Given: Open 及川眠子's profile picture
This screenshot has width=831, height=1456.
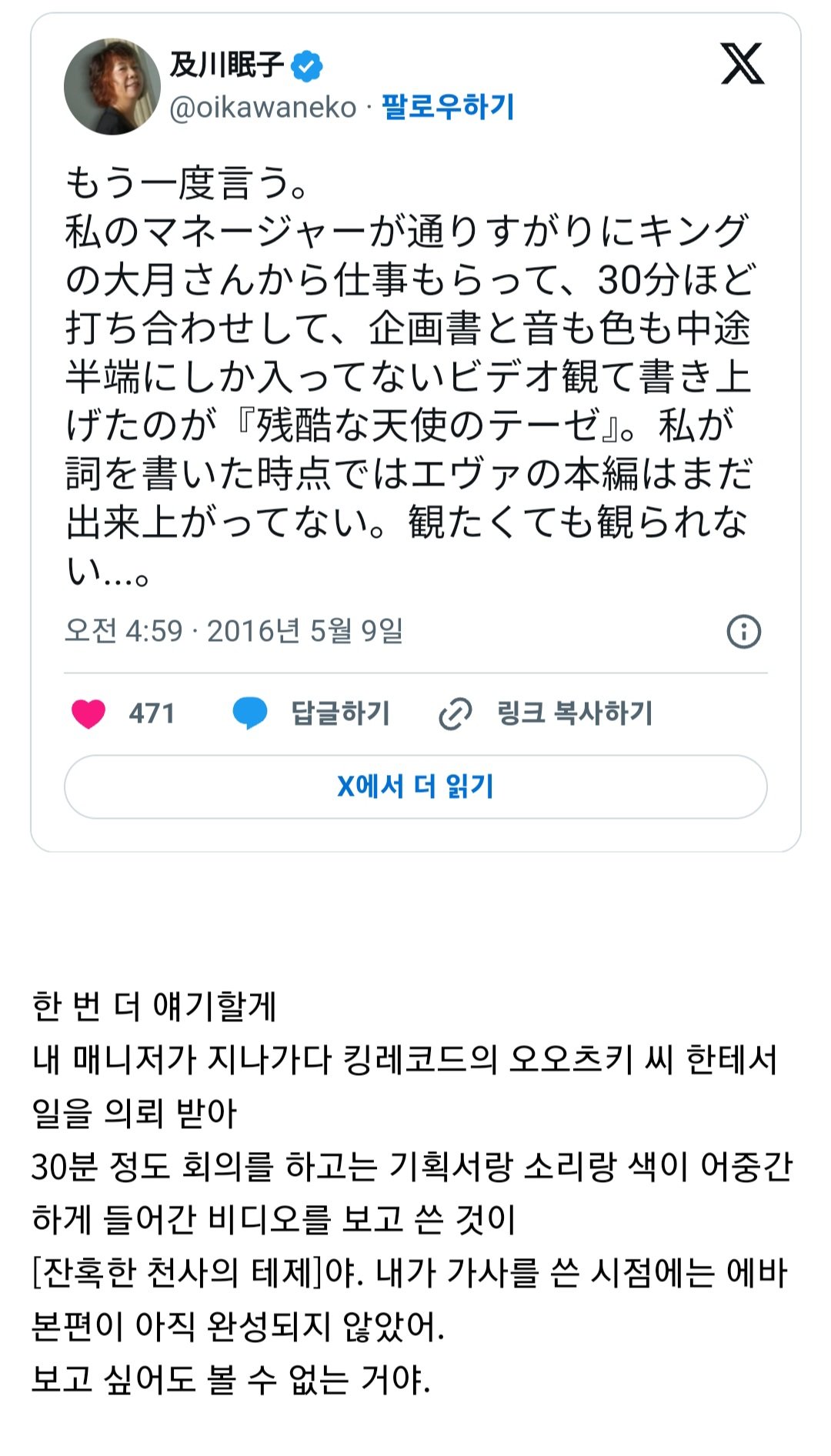Looking at the screenshot, I should [112, 86].
